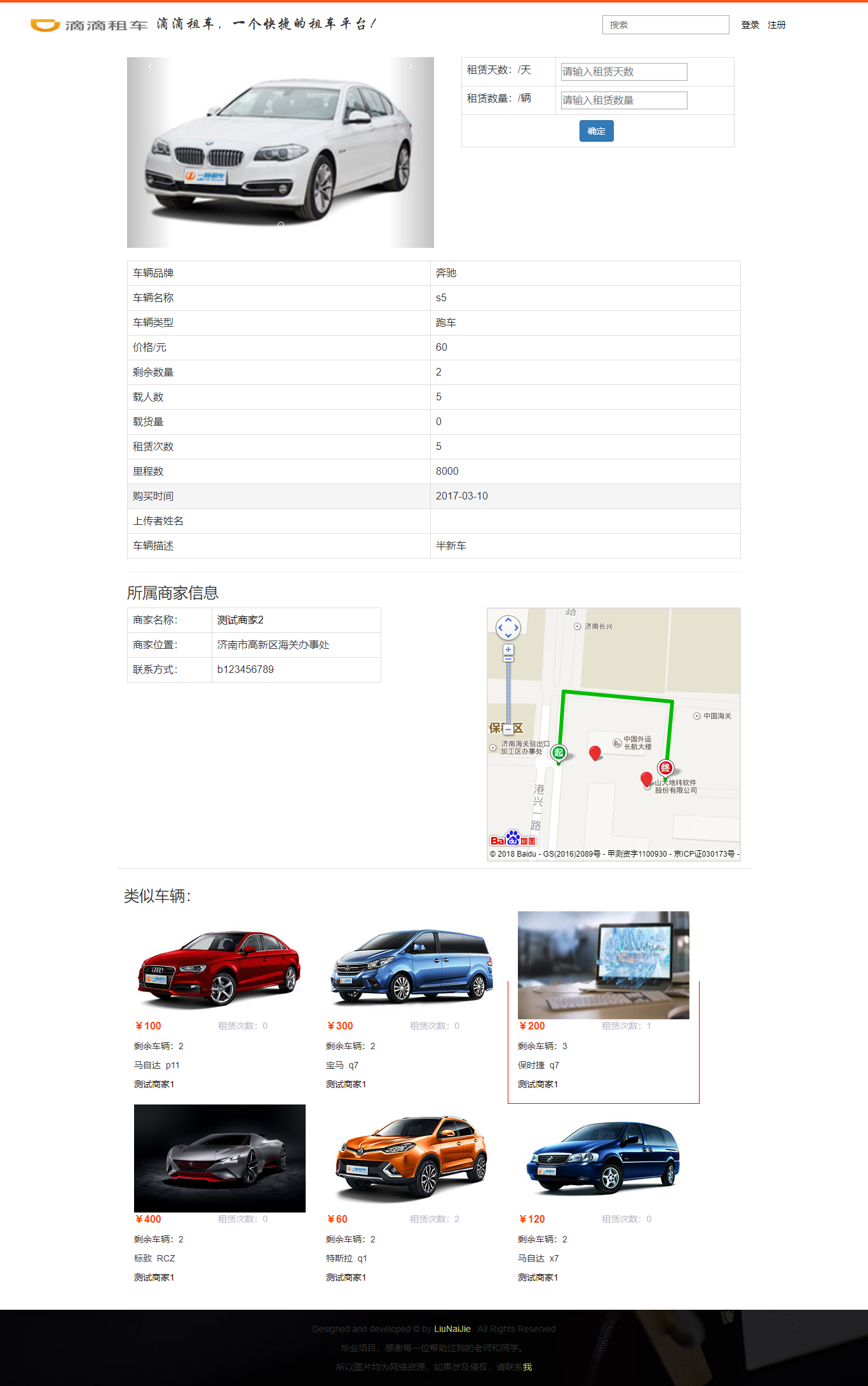The image size is (868, 1386).
Task: Open the 注册 register link
Action: point(776,25)
